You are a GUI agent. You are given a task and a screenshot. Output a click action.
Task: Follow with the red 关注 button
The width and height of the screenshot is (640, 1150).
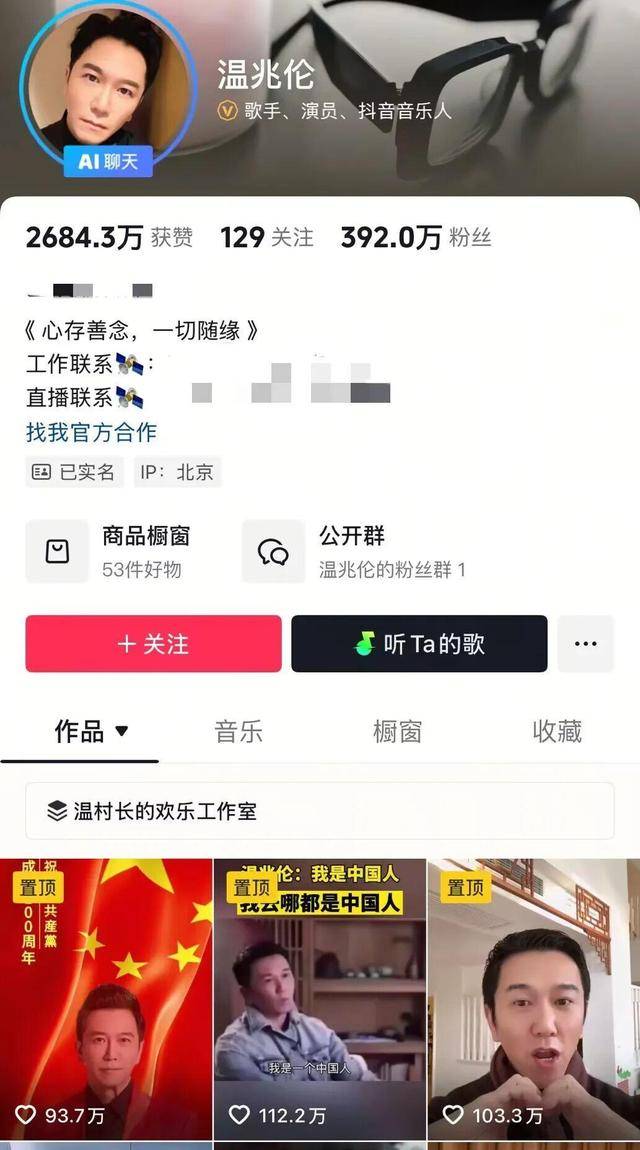153,644
